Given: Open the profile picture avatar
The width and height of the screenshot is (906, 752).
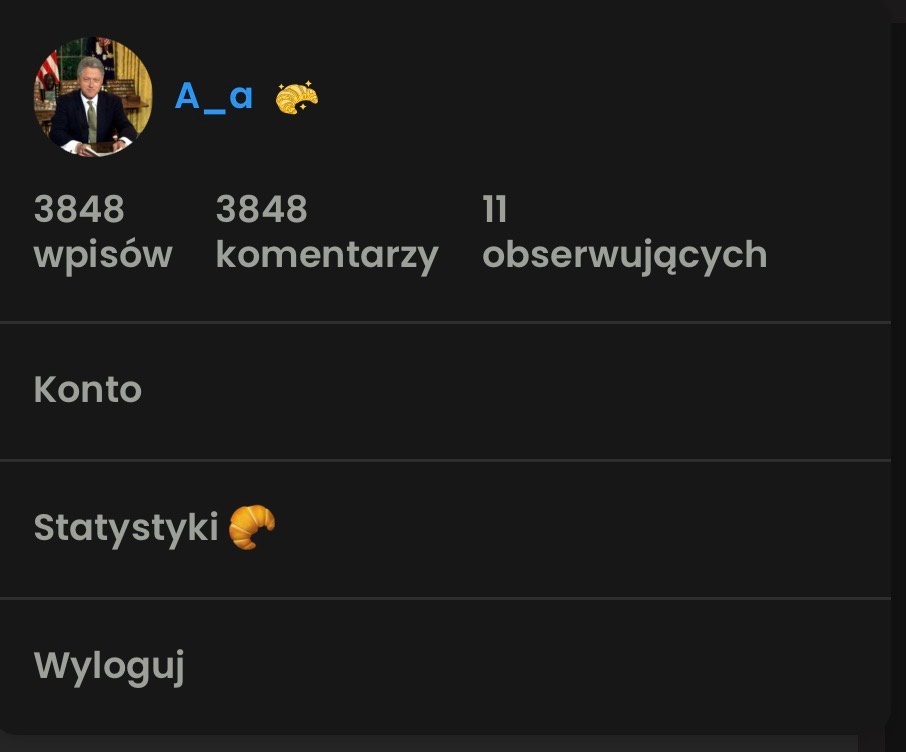Looking at the screenshot, I should click(x=93, y=97).
